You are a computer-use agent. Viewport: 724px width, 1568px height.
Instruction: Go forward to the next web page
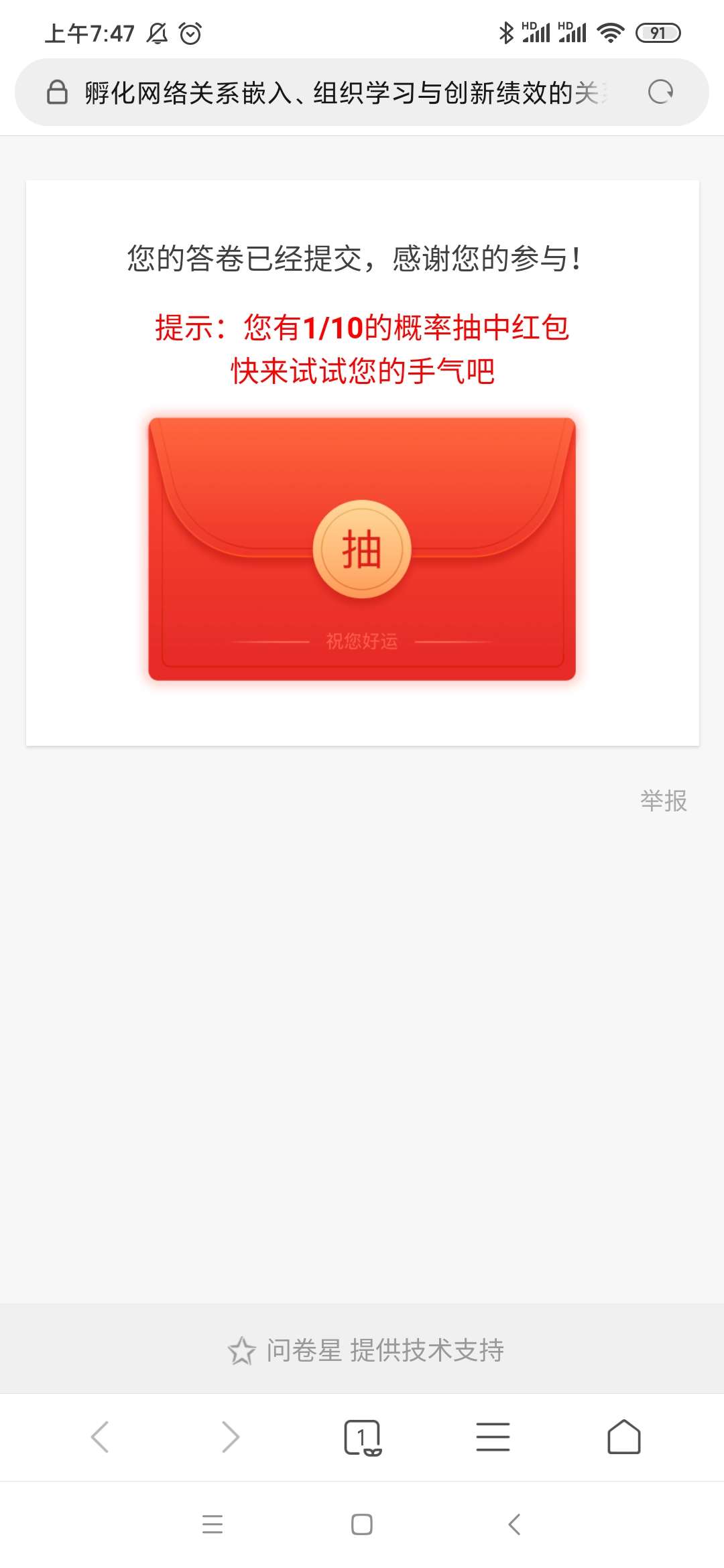pyautogui.click(x=231, y=1437)
